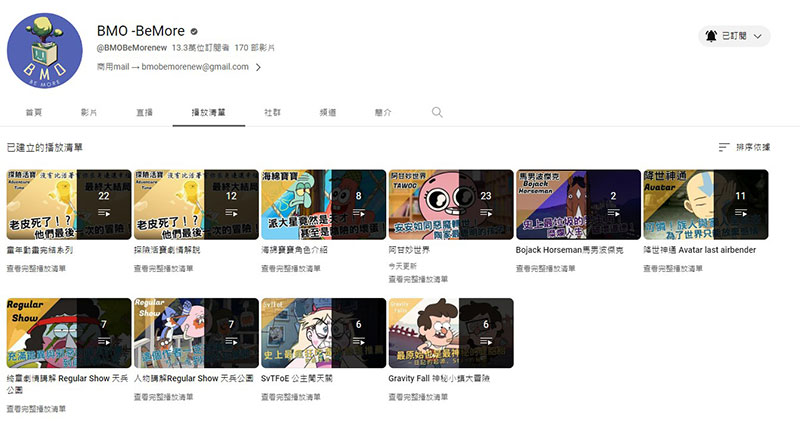Viewport: 800px width, 430px height.
Task: Switch to the 簡介 tab
Action: tap(382, 113)
